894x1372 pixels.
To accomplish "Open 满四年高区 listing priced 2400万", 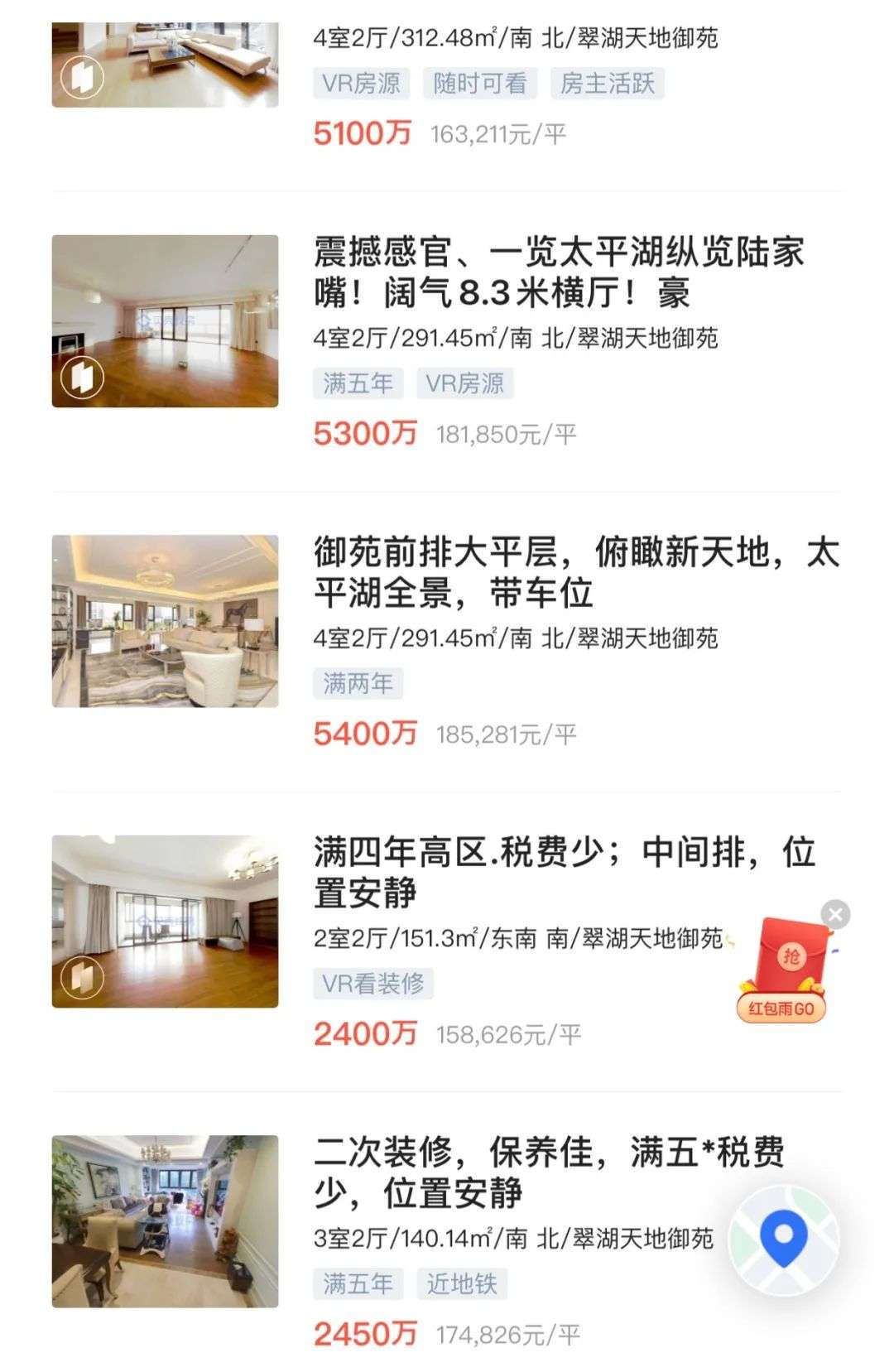I will pyautogui.click(x=563, y=872).
